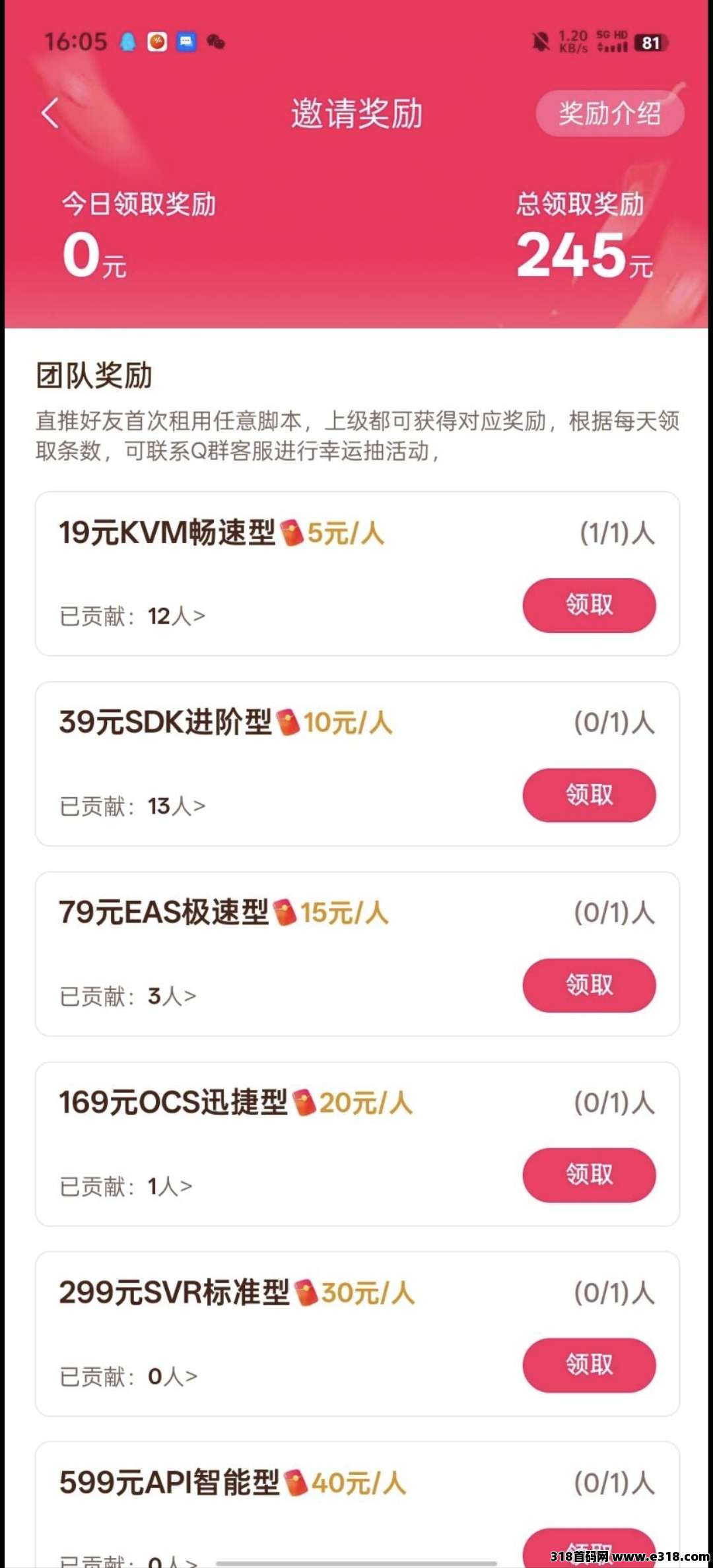Open the 奖励介绍 reward introduction
713x1568 pixels.
(609, 114)
